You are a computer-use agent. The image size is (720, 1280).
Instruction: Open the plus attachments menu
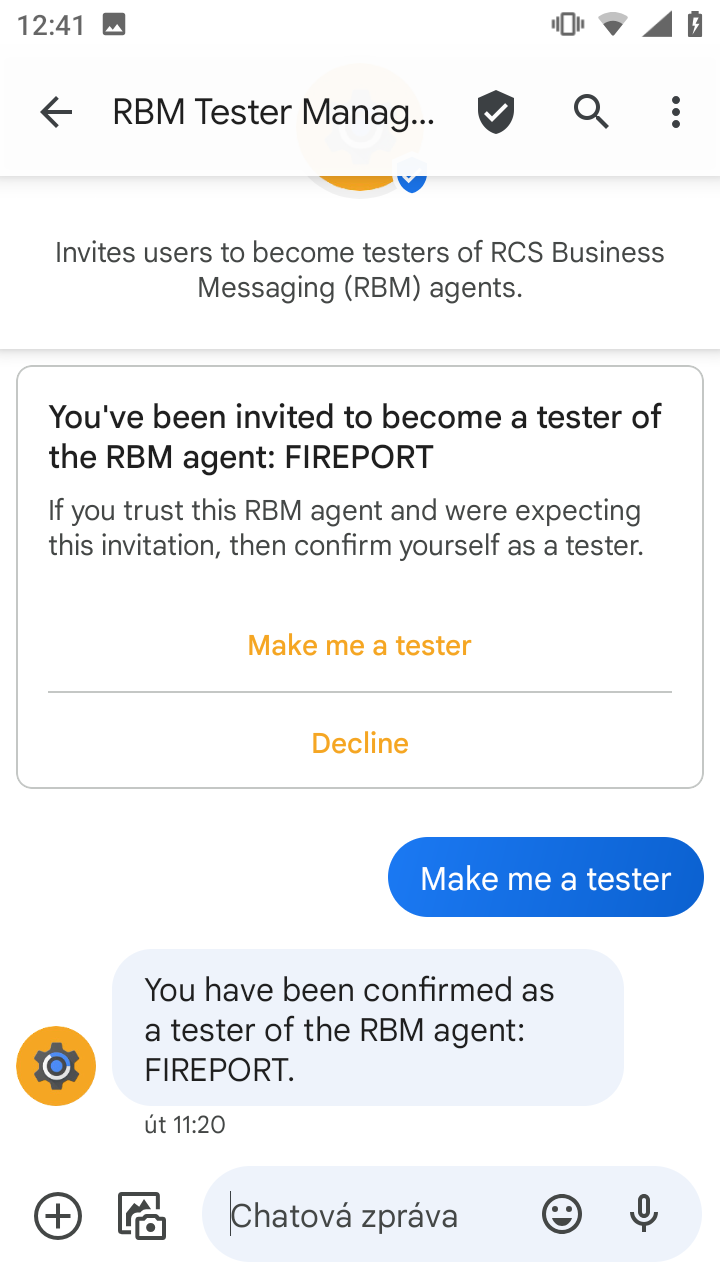(x=58, y=1216)
